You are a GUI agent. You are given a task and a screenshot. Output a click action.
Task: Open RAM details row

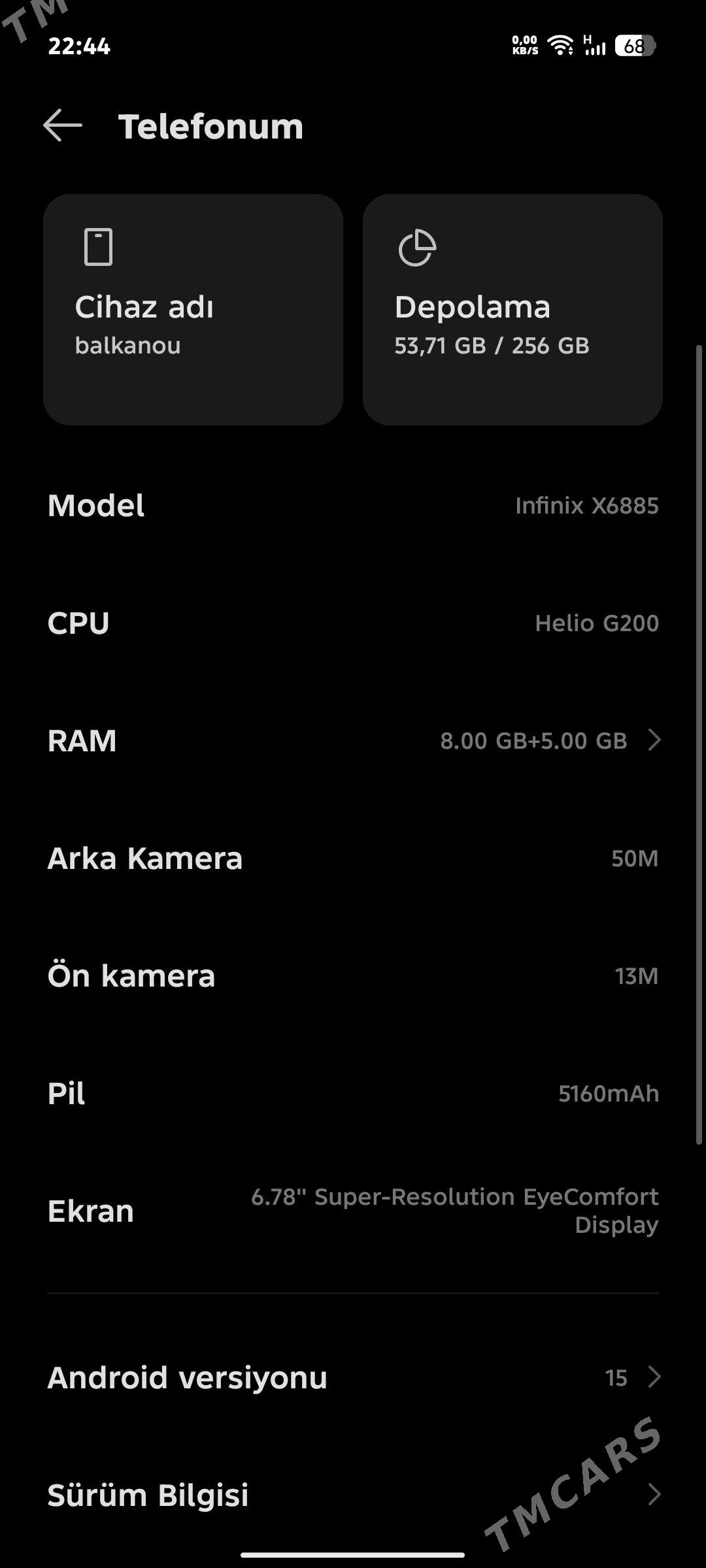(353, 740)
